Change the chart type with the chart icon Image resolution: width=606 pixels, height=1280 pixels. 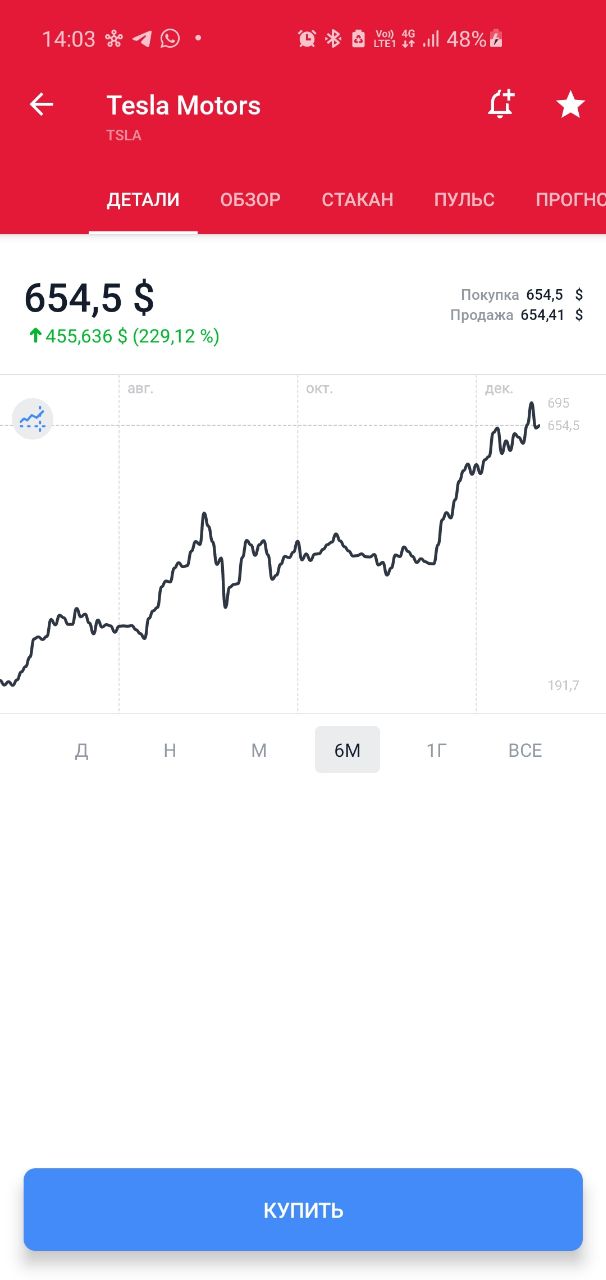point(32,419)
